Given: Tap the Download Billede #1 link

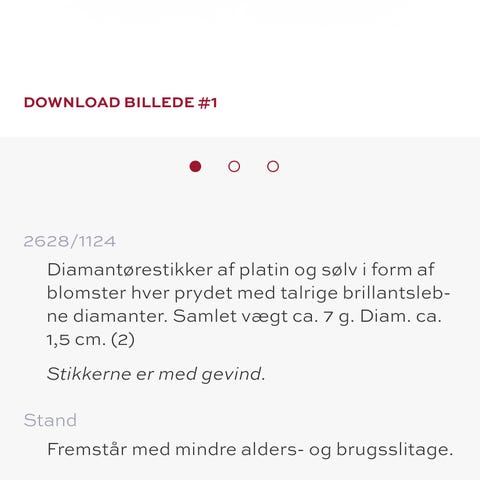Looking at the screenshot, I should (120, 102).
